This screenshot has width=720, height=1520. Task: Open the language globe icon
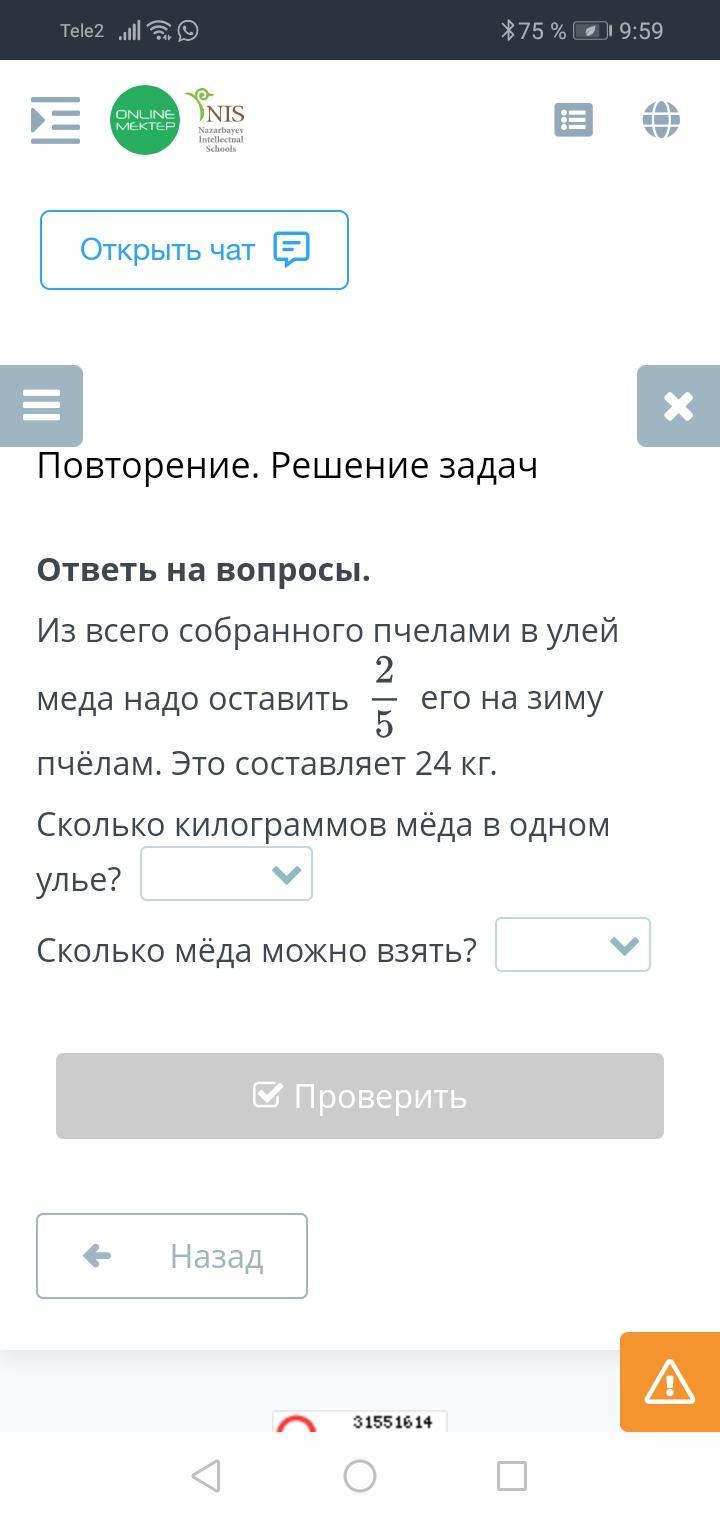pyautogui.click(x=661, y=120)
